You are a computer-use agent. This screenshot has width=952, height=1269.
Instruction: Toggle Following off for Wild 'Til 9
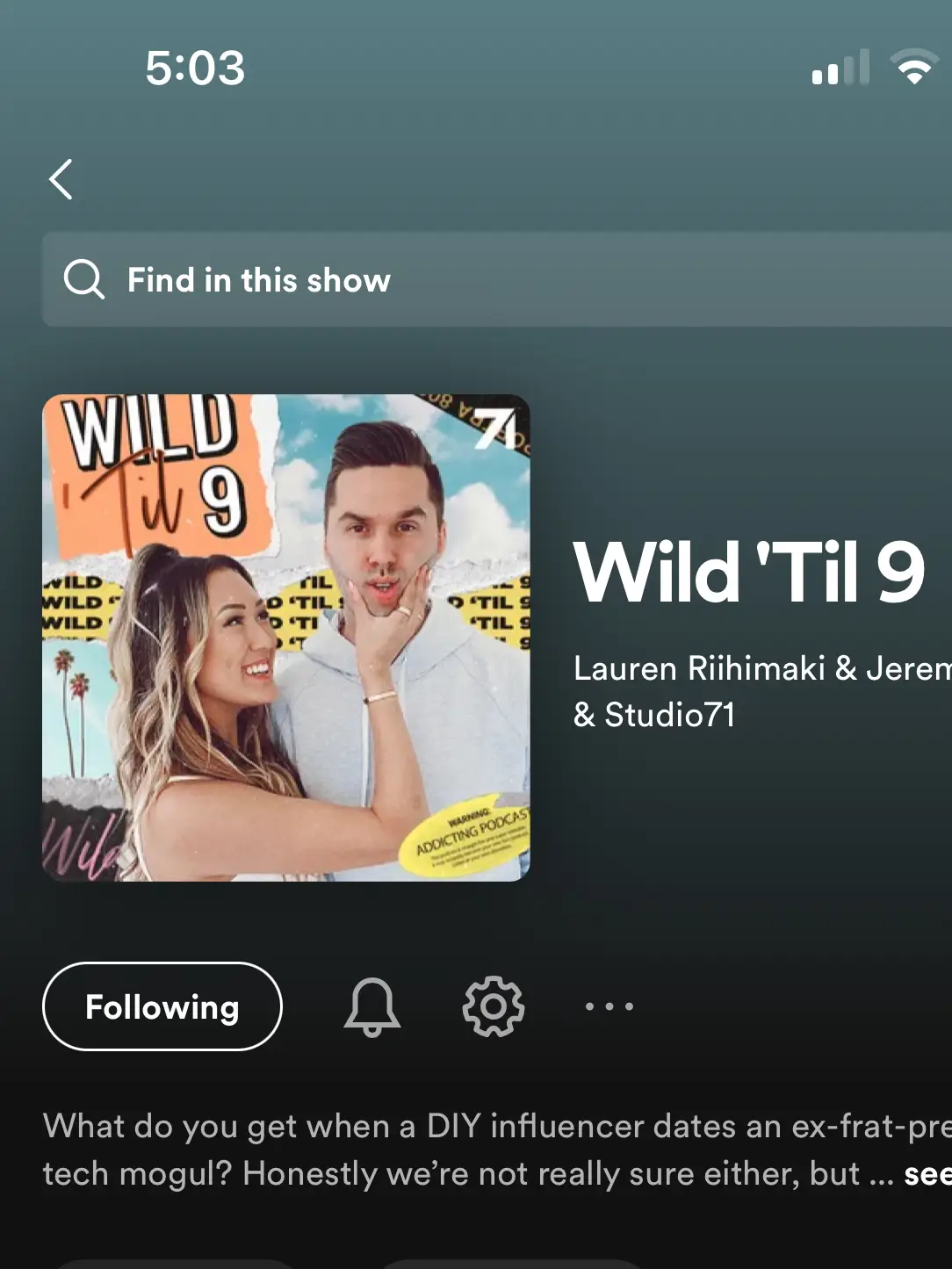(162, 1007)
